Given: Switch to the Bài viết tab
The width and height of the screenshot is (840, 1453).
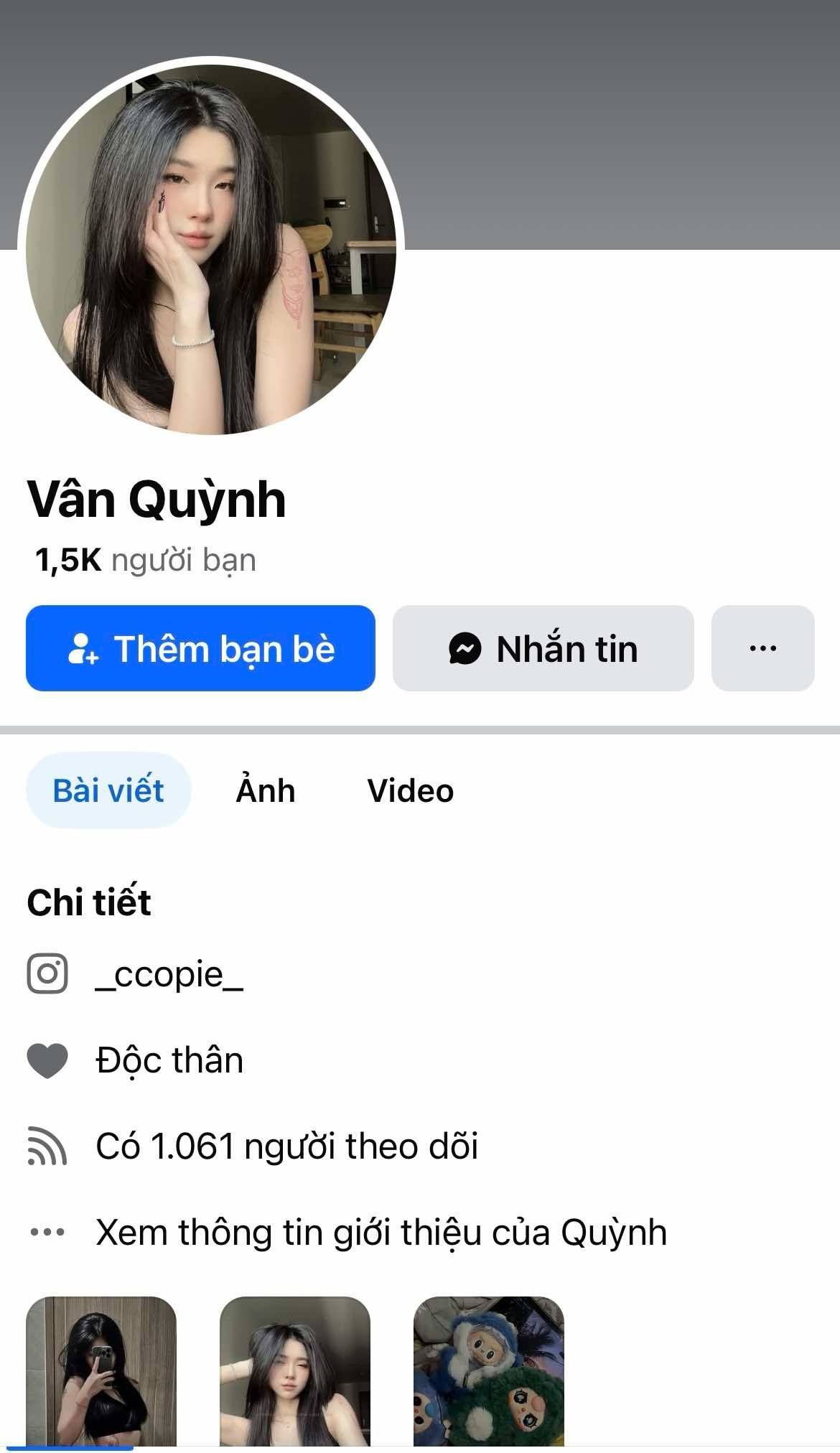Looking at the screenshot, I should tap(108, 790).
